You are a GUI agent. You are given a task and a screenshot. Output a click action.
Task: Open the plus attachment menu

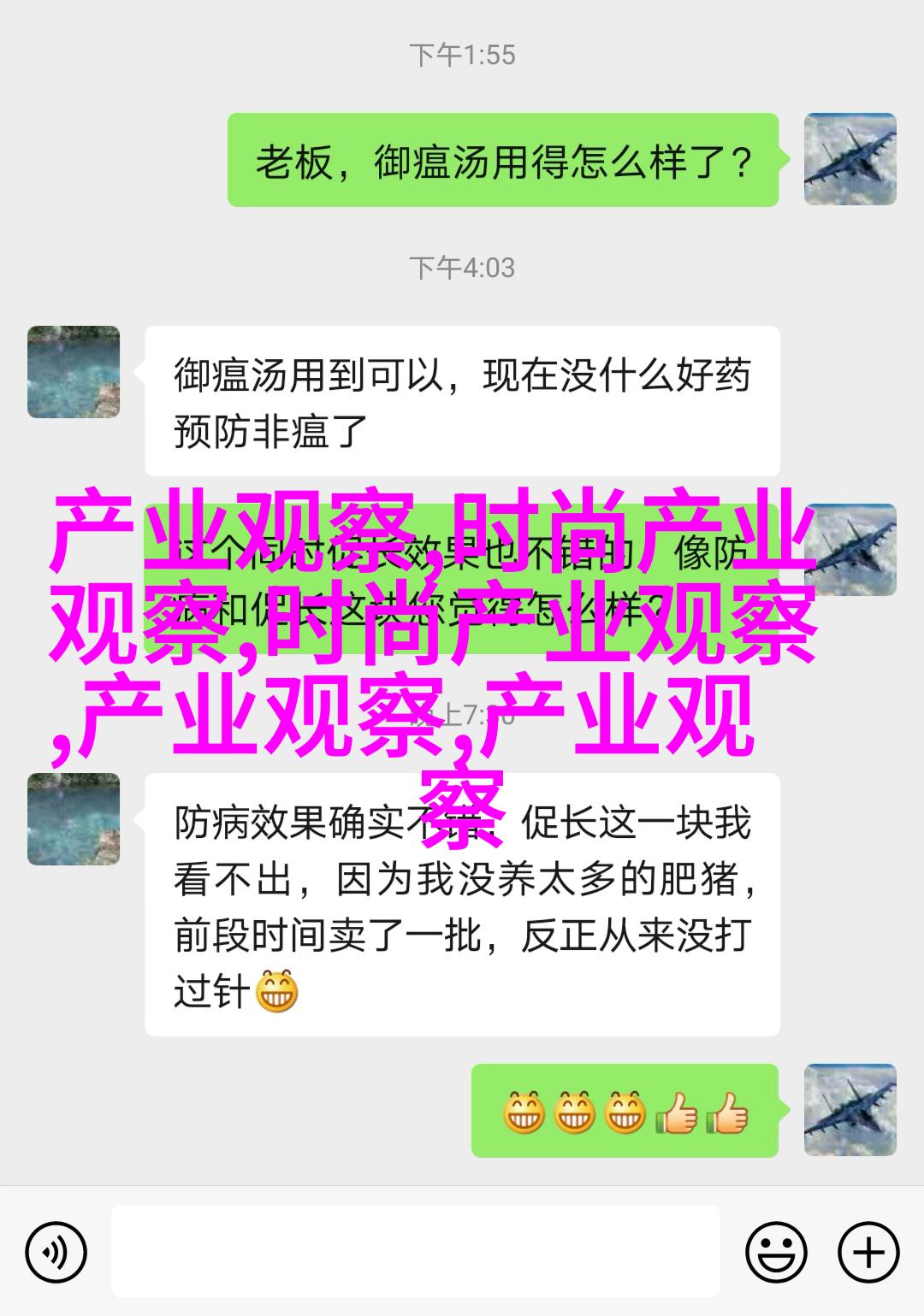[868, 1253]
